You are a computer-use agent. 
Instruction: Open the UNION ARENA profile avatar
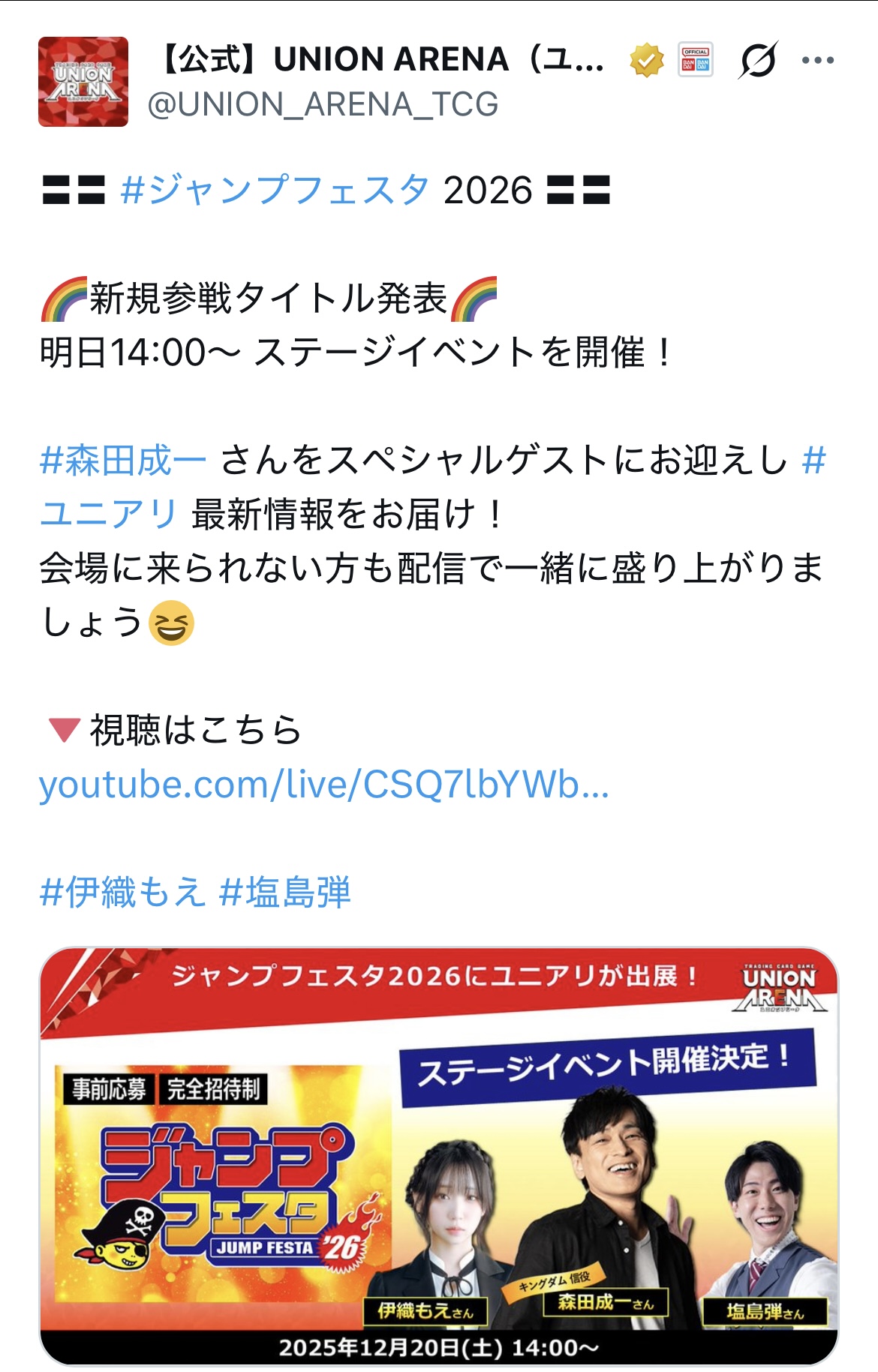(x=83, y=82)
